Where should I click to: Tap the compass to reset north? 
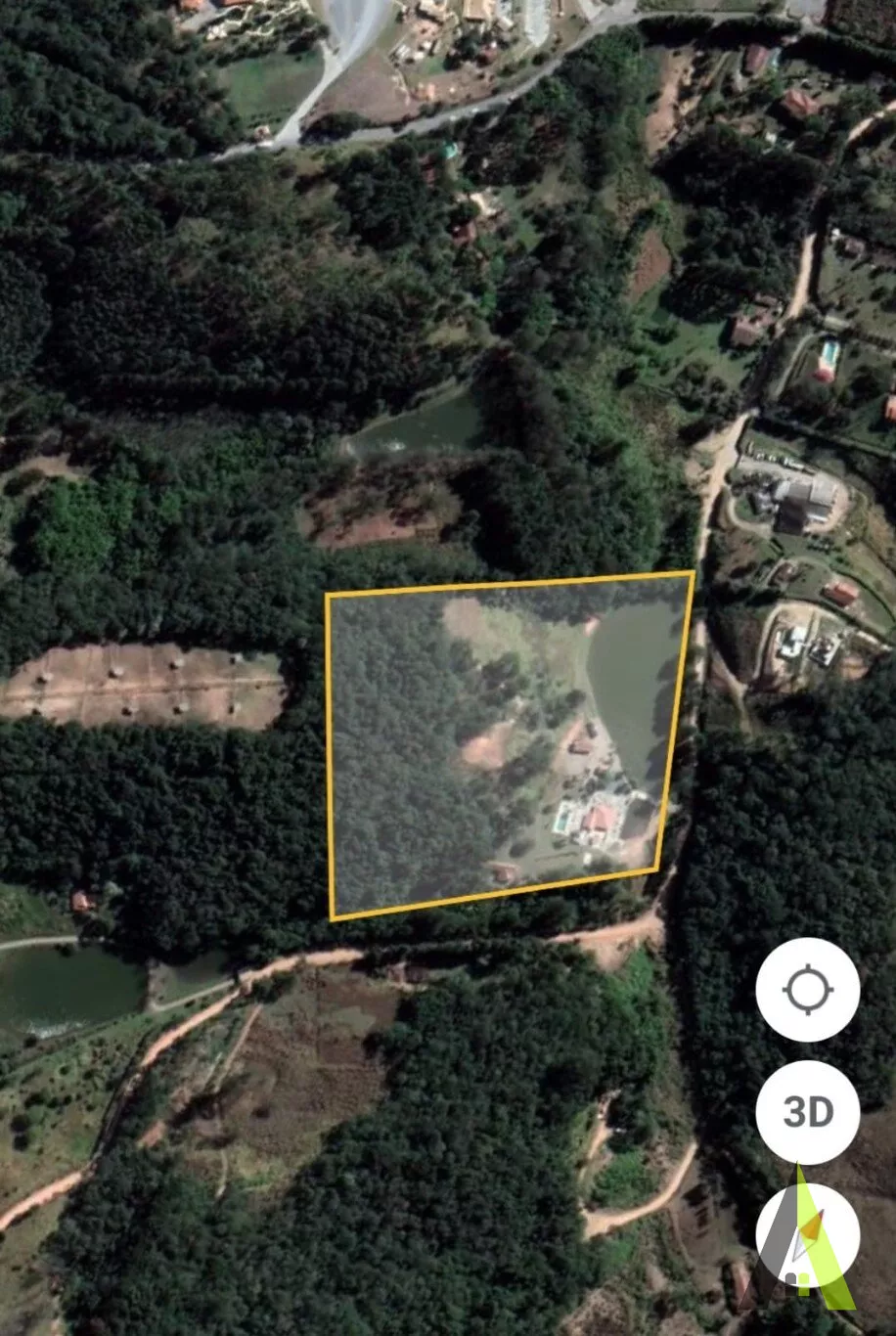pos(807,1234)
